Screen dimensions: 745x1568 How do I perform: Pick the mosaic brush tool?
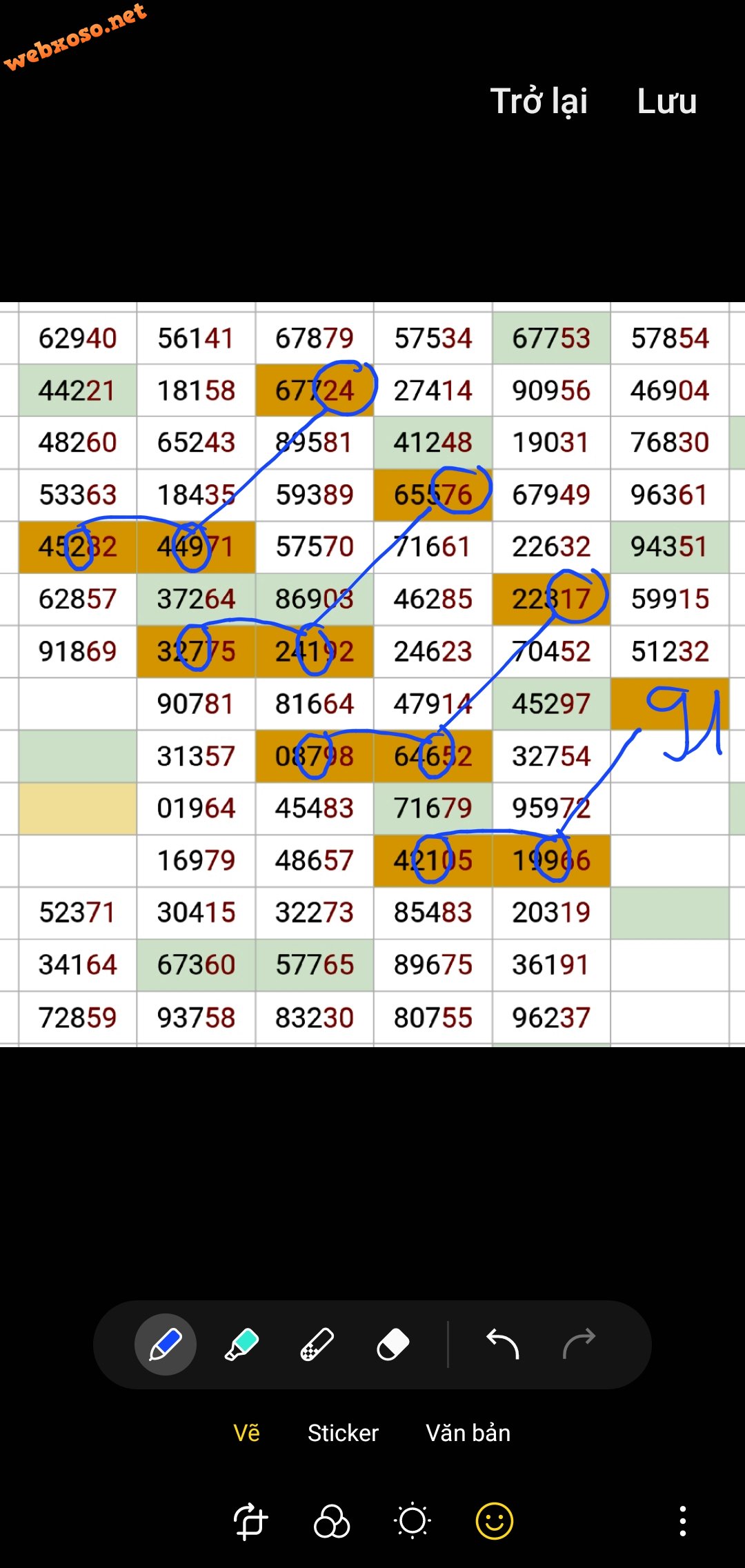(317, 1344)
